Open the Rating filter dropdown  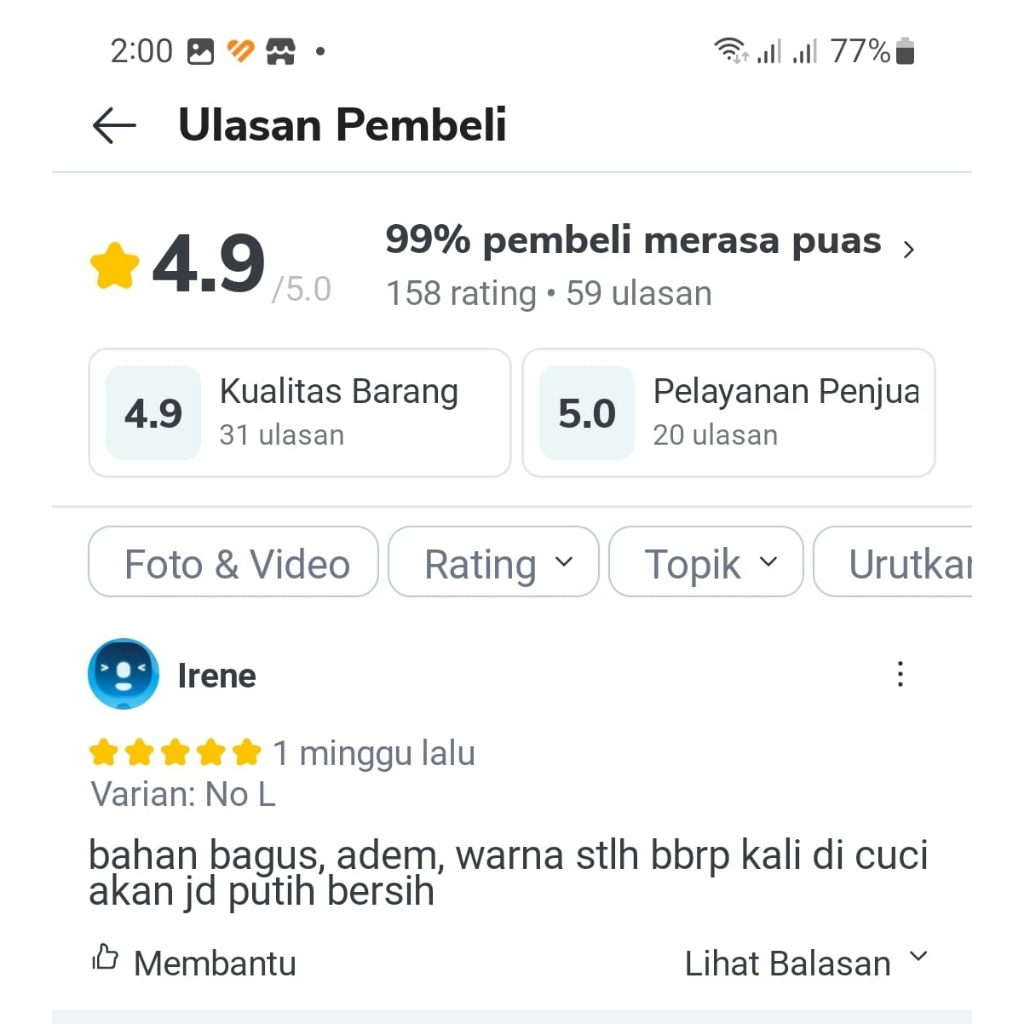pyautogui.click(x=494, y=563)
